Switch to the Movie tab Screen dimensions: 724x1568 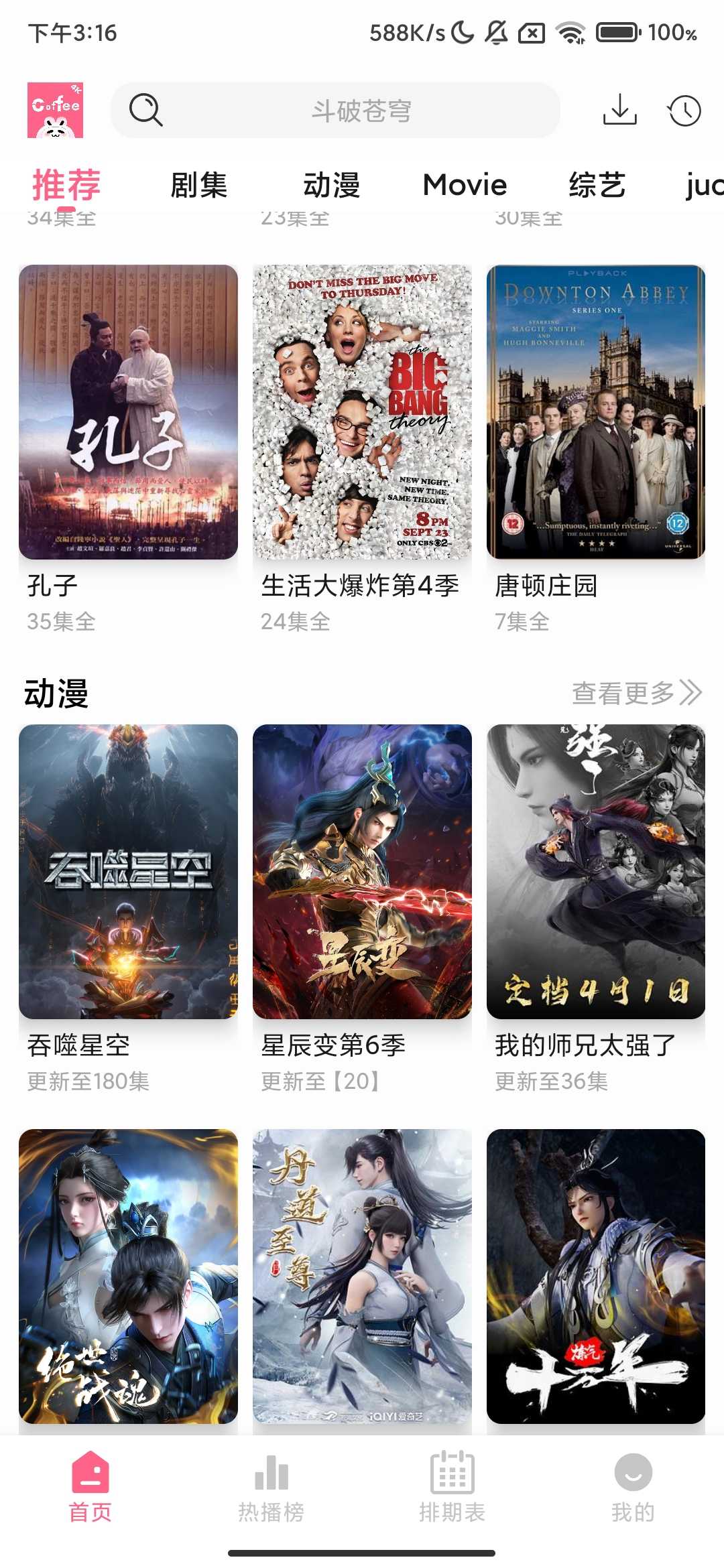tap(465, 186)
